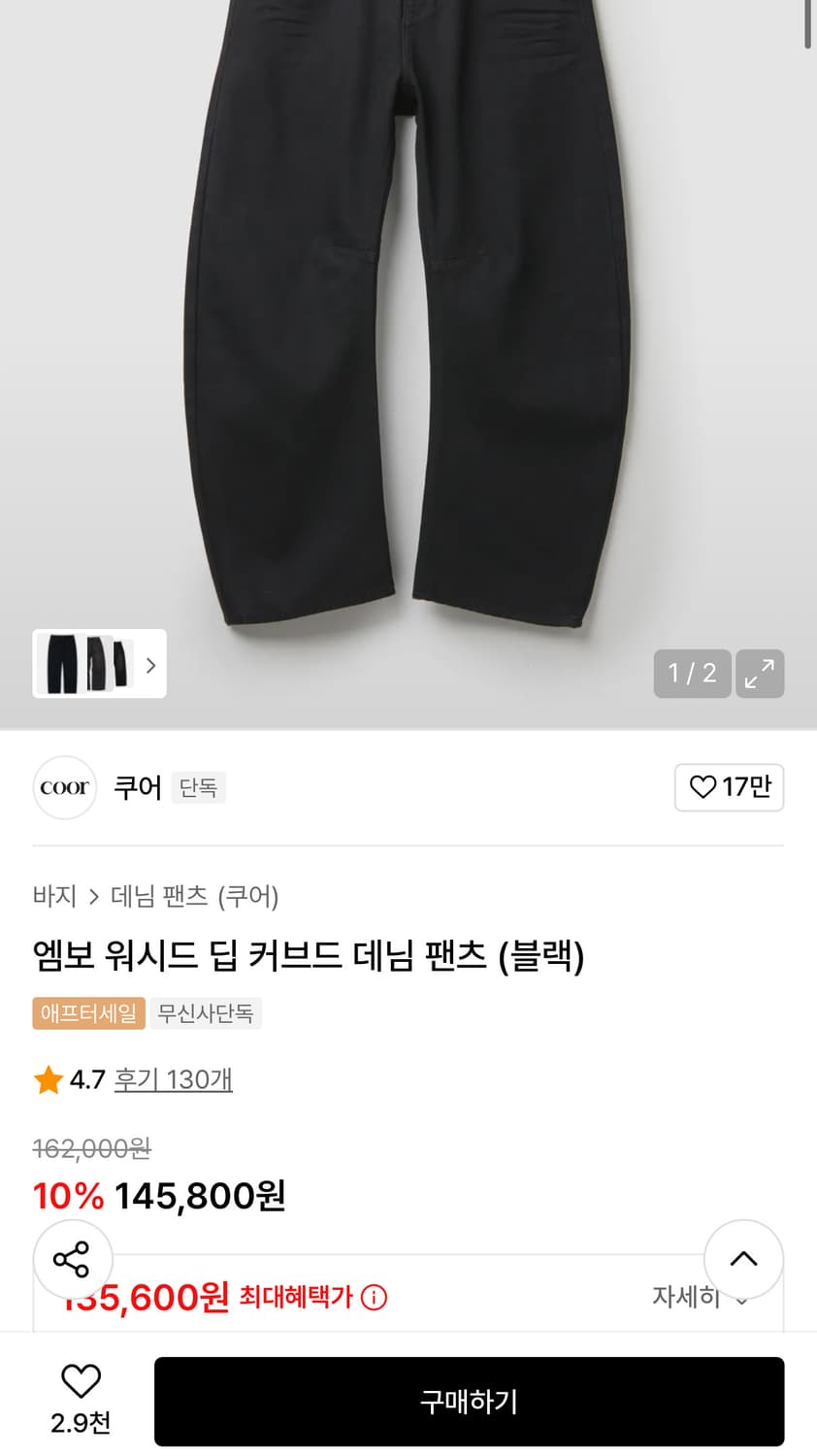
Task: Toggle favorite on the product with heart button
Action: [x=82, y=1390]
